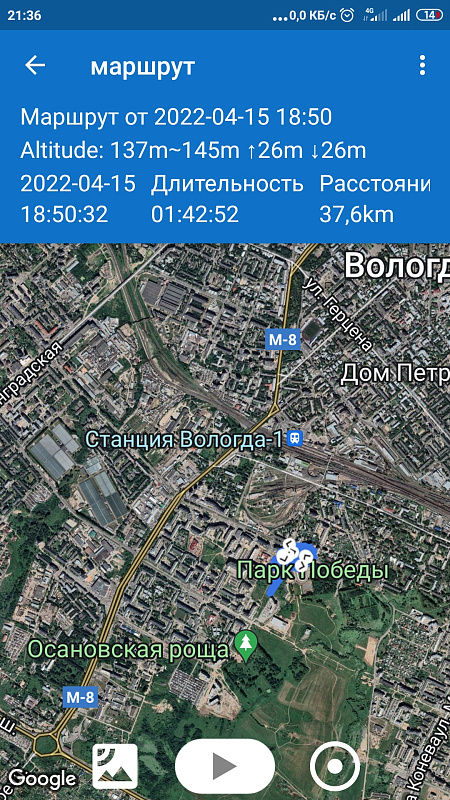450x800 pixels.
Task: Play back the recorded route
Action: coord(224,765)
